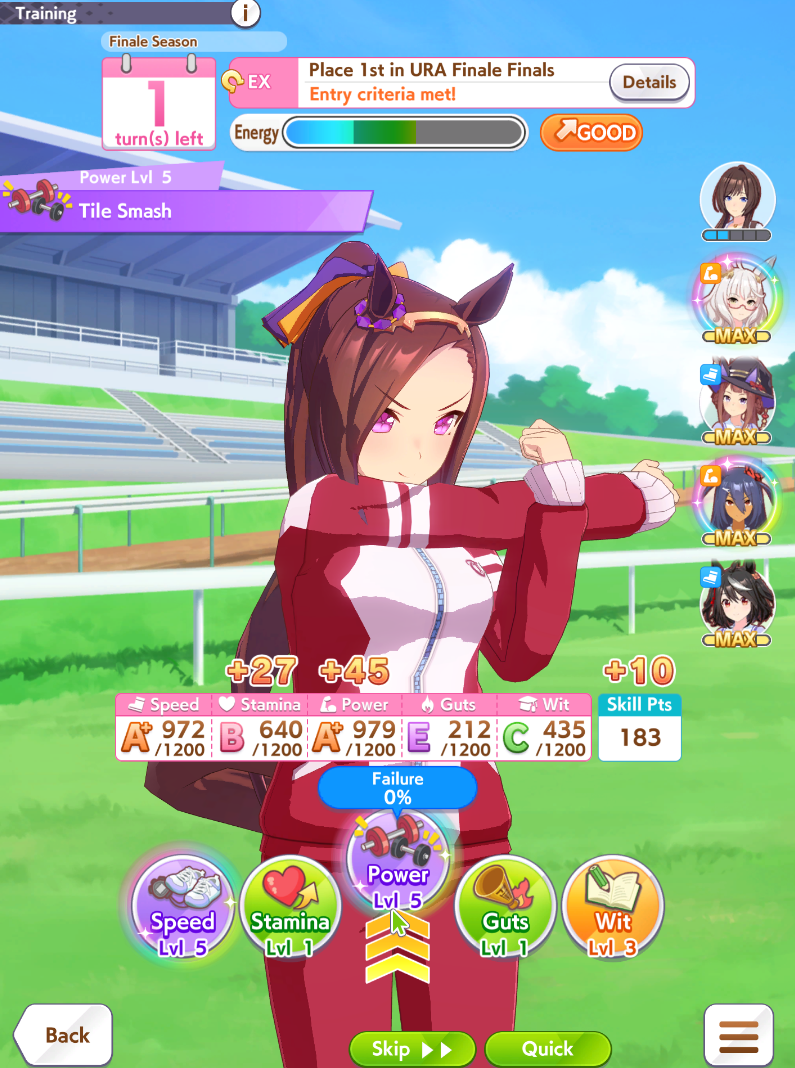The height and width of the screenshot is (1068, 795).
Task: Pick Guts Lvl 1 training
Action: coord(505,907)
